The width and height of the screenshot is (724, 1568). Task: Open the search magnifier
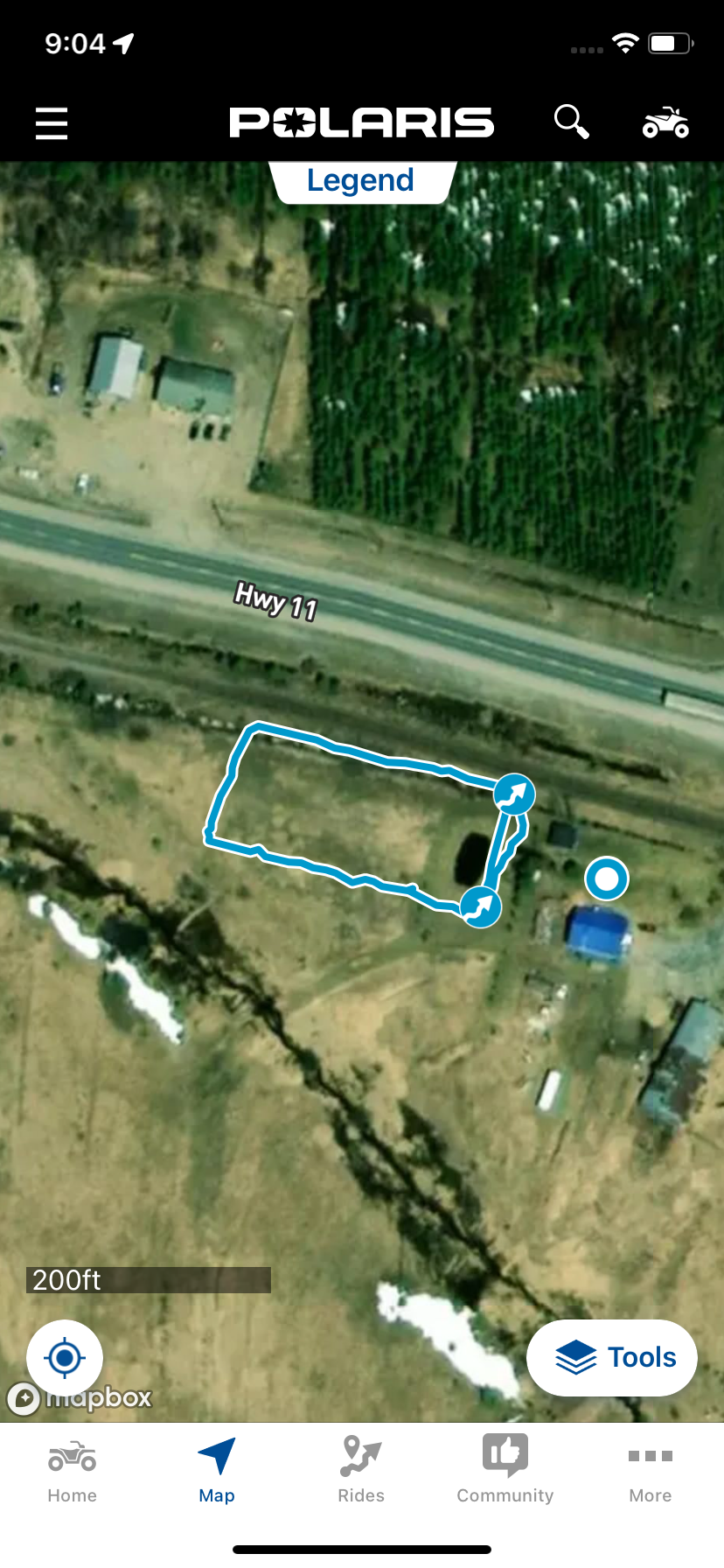(x=571, y=122)
